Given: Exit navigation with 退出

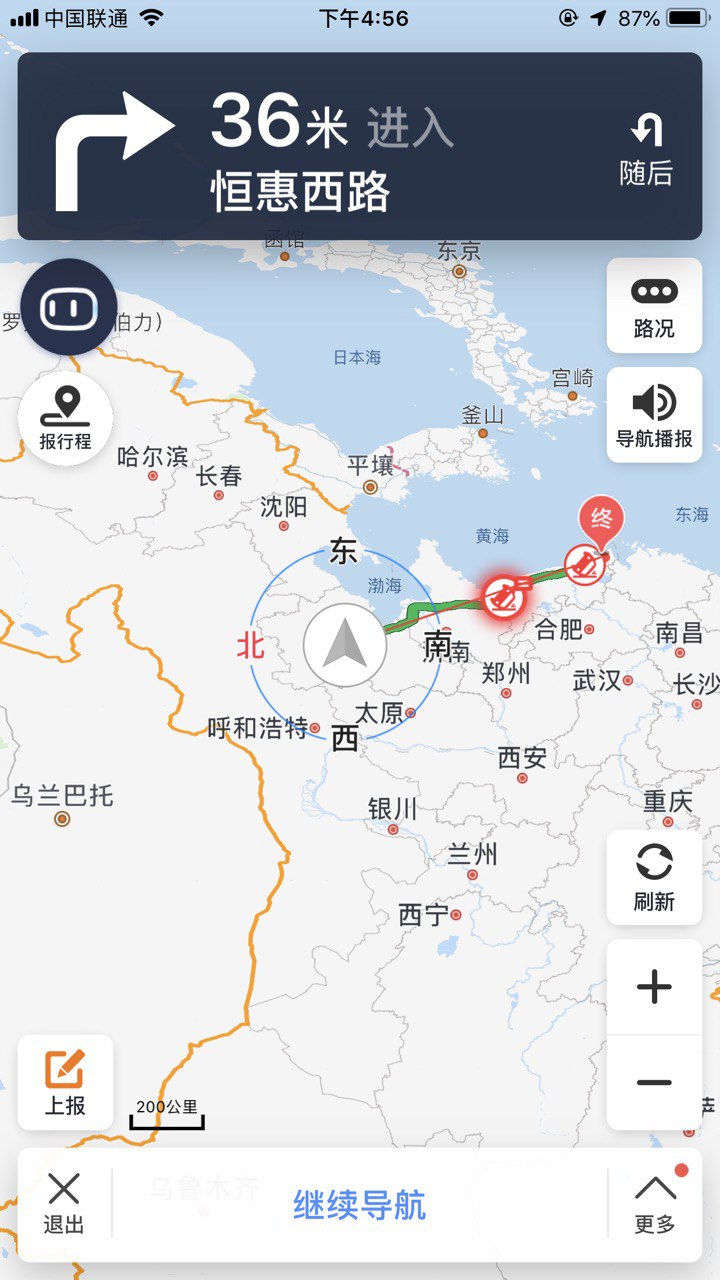Looking at the screenshot, I should (64, 1204).
